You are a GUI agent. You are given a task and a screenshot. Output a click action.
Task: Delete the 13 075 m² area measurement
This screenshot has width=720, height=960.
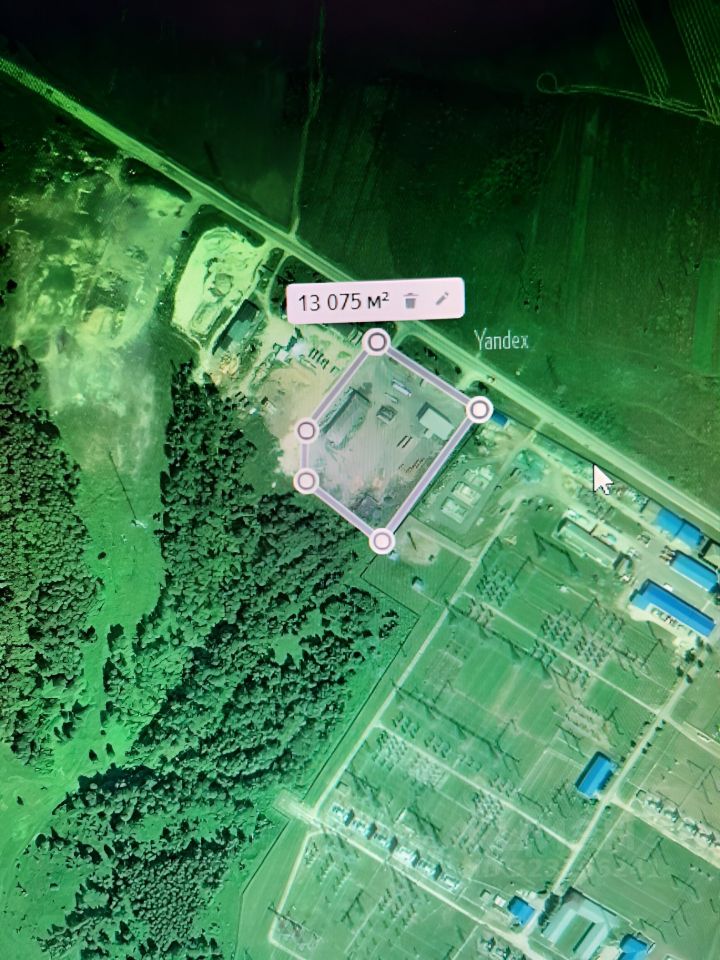pyautogui.click(x=411, y=300)
